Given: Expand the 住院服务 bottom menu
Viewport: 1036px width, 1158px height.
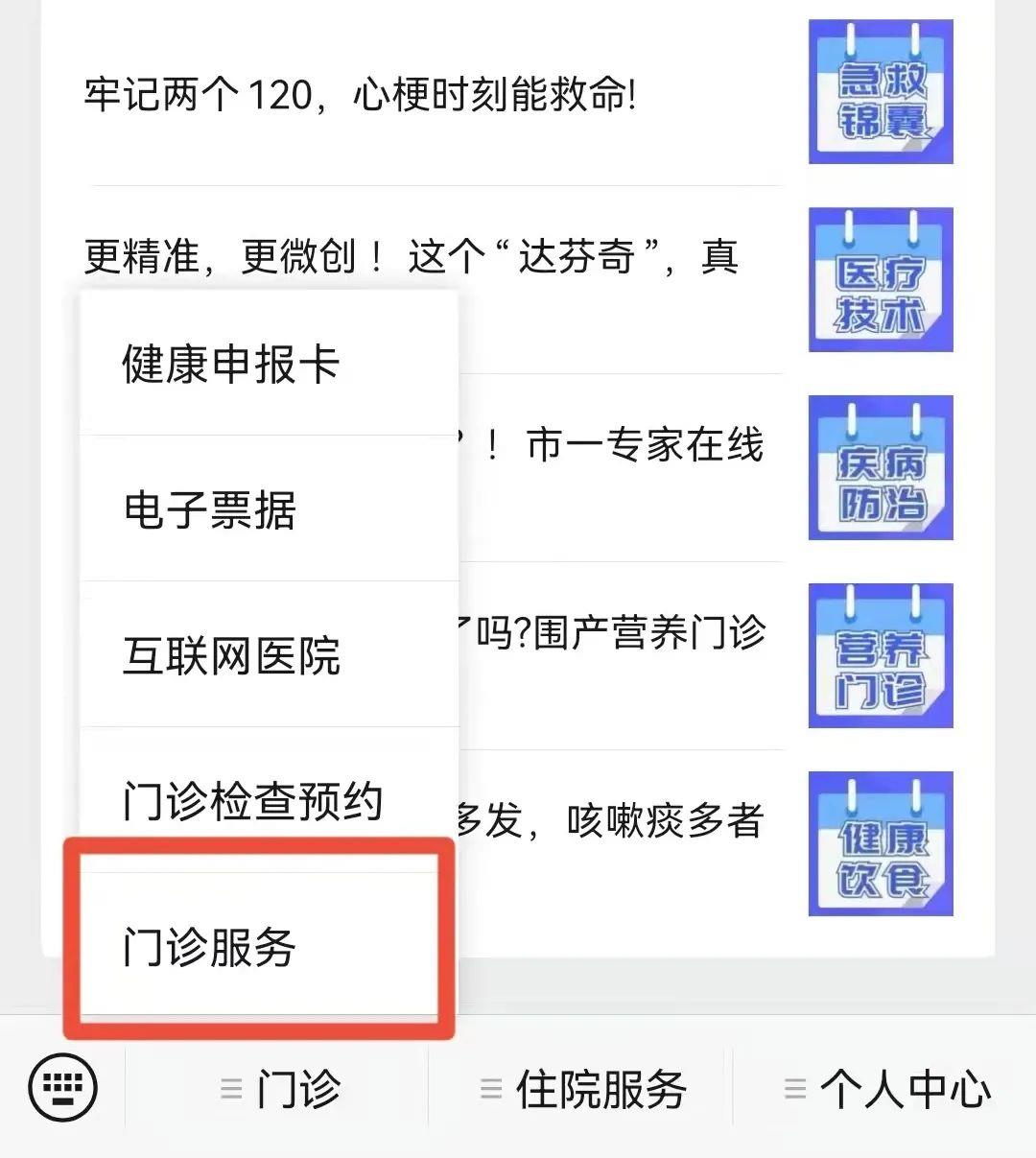Looking at the screenshot, I should point(583,1089).
